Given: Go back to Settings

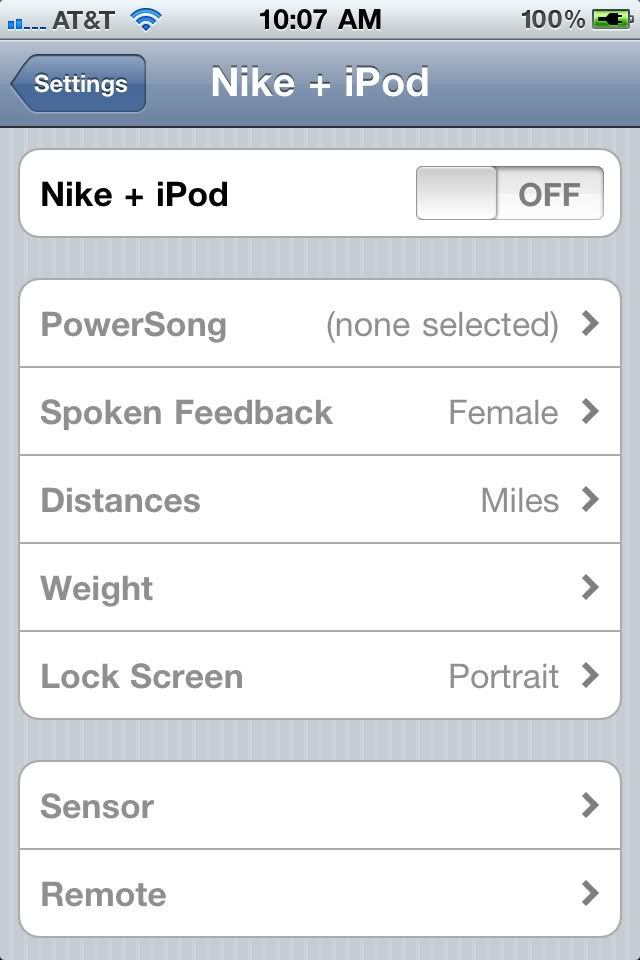Looking at the screenshot, I should [x=79, y=84].
